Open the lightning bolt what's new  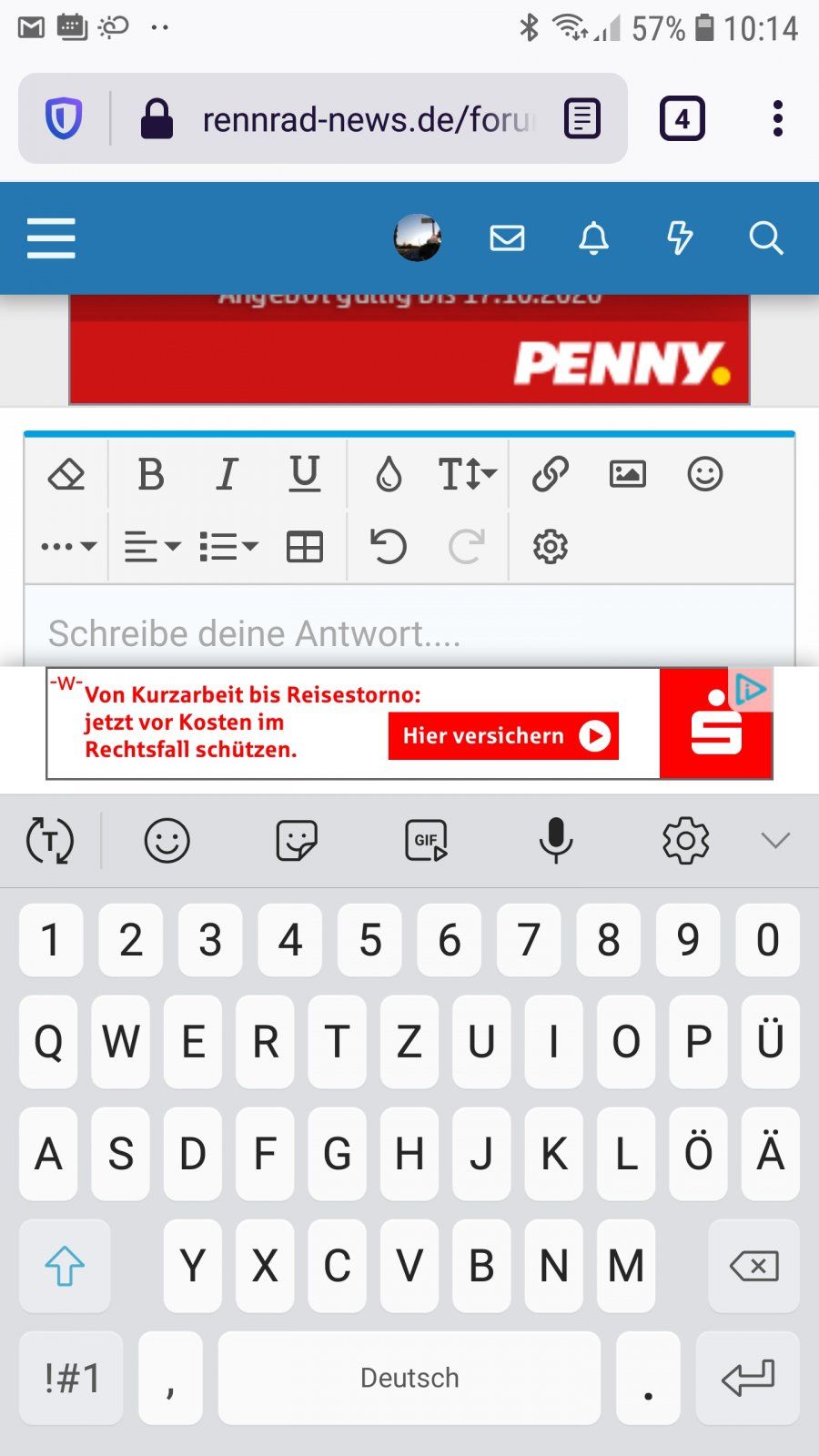(679, 238)
